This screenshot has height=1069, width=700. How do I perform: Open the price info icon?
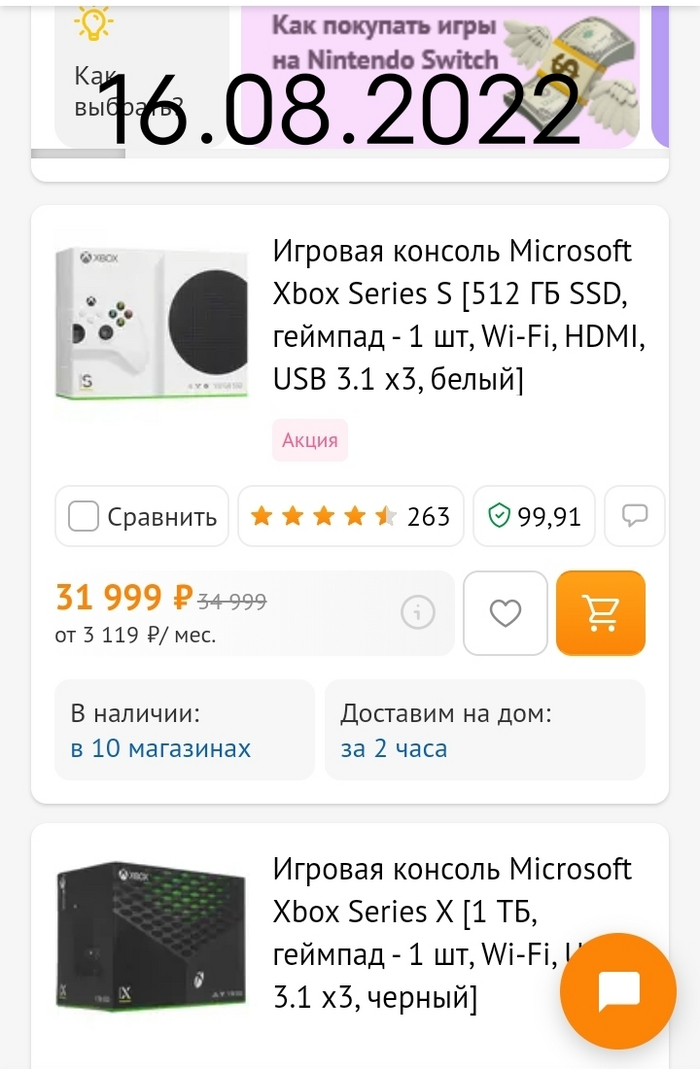click(418, 612)
